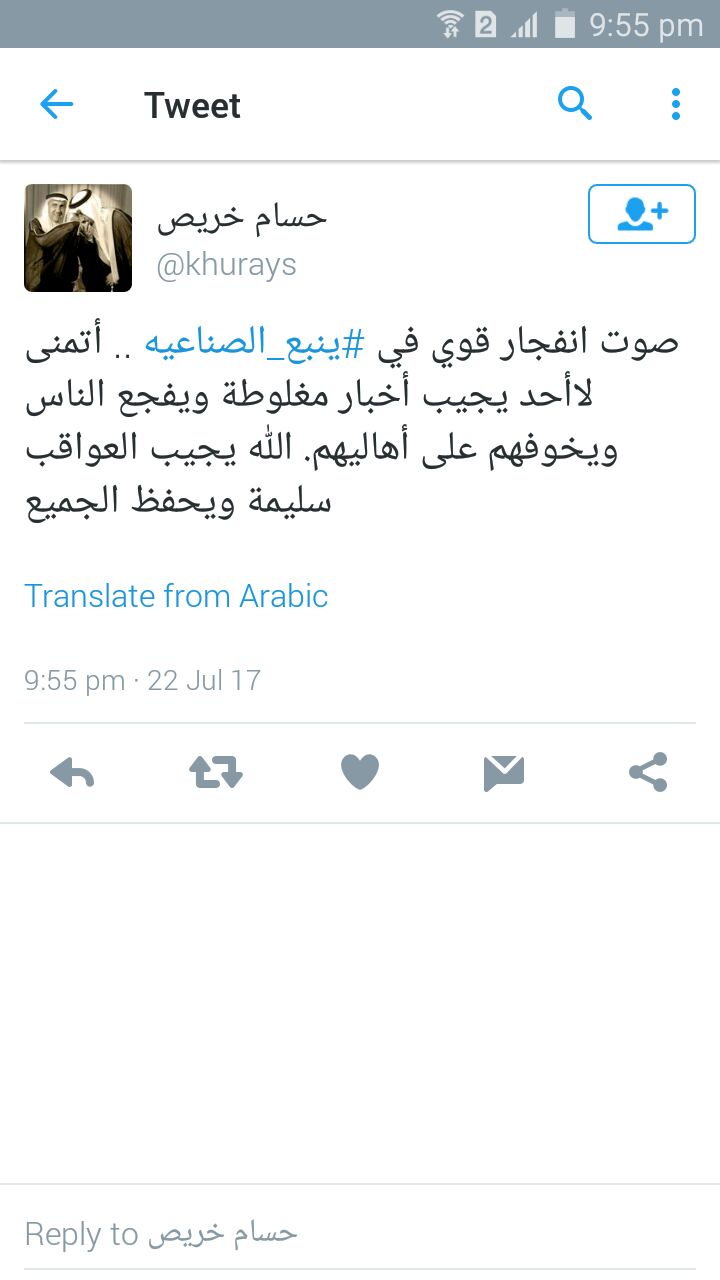Tap the Reply to حسام خريص field
This screenshot has height=1280, width=720.
(360, 1233)
